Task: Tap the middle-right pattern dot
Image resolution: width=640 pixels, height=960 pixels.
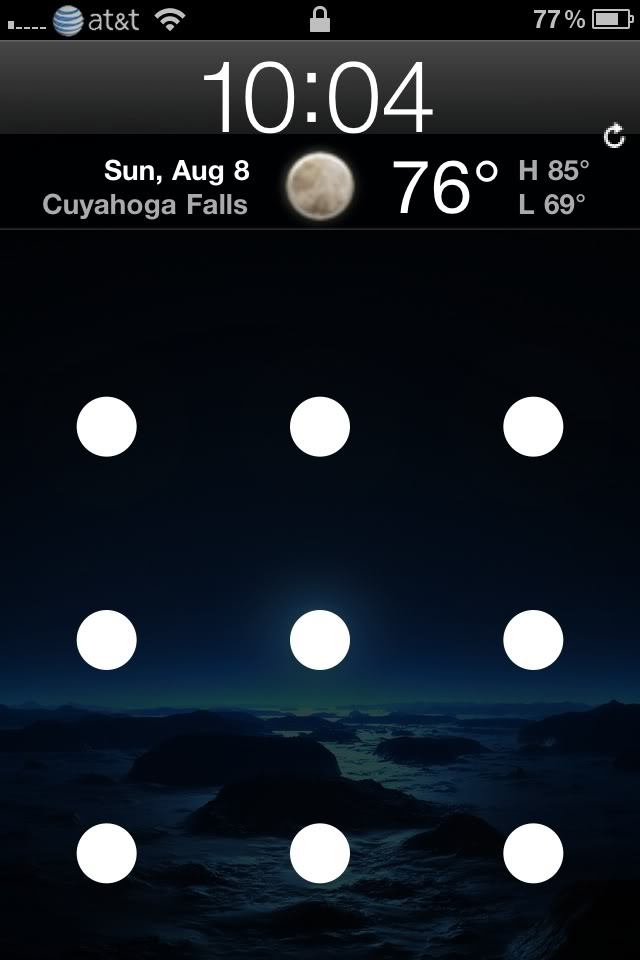Action: pos(533,640)
